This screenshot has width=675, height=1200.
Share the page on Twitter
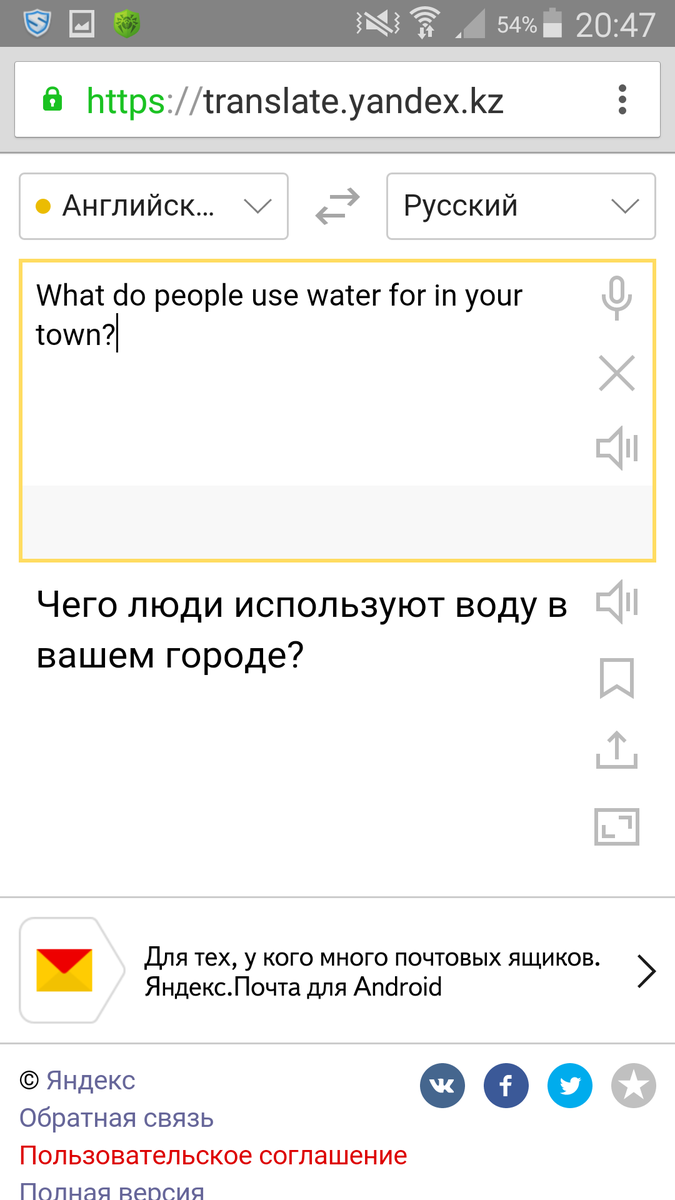(x=570, y=1086)
